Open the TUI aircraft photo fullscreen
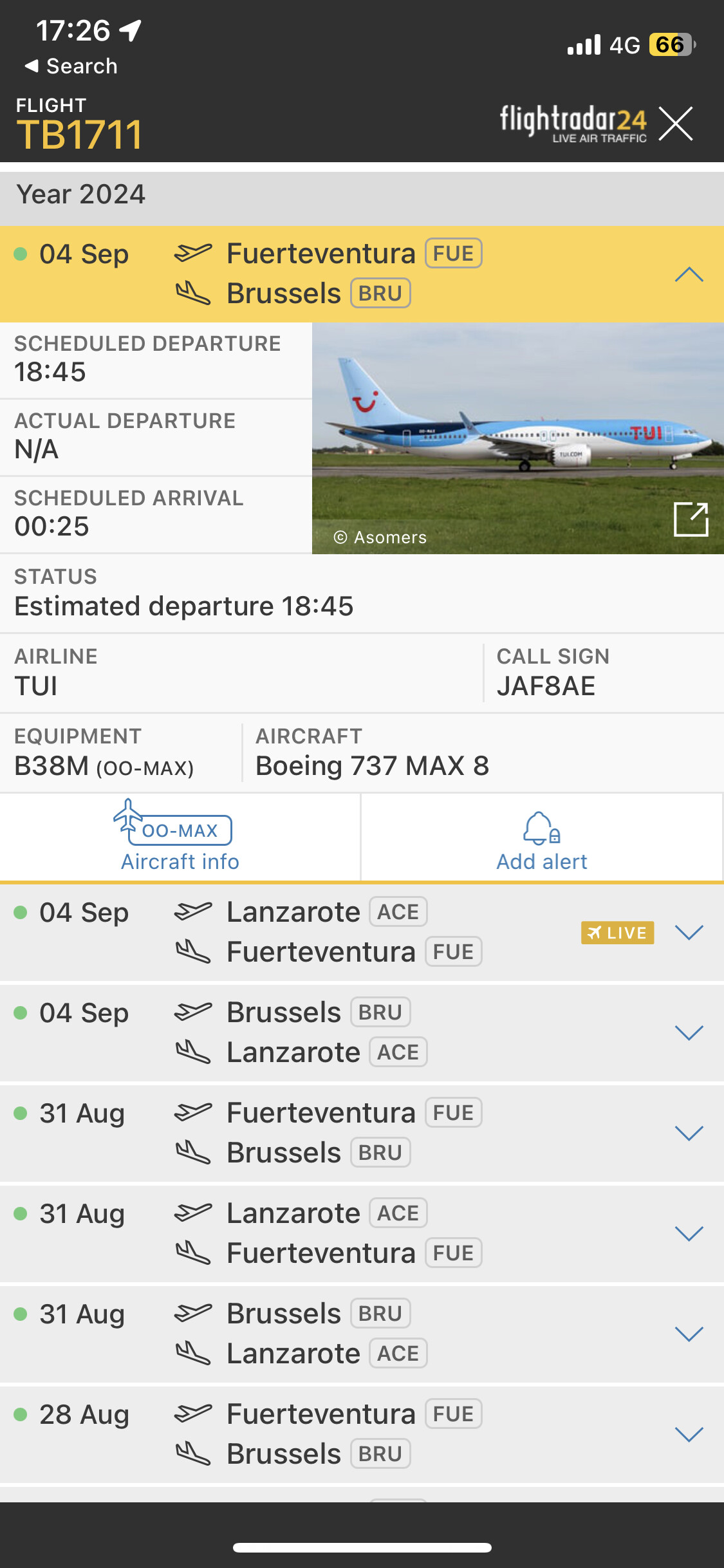The image size is (724, 1568). point(691,519)
